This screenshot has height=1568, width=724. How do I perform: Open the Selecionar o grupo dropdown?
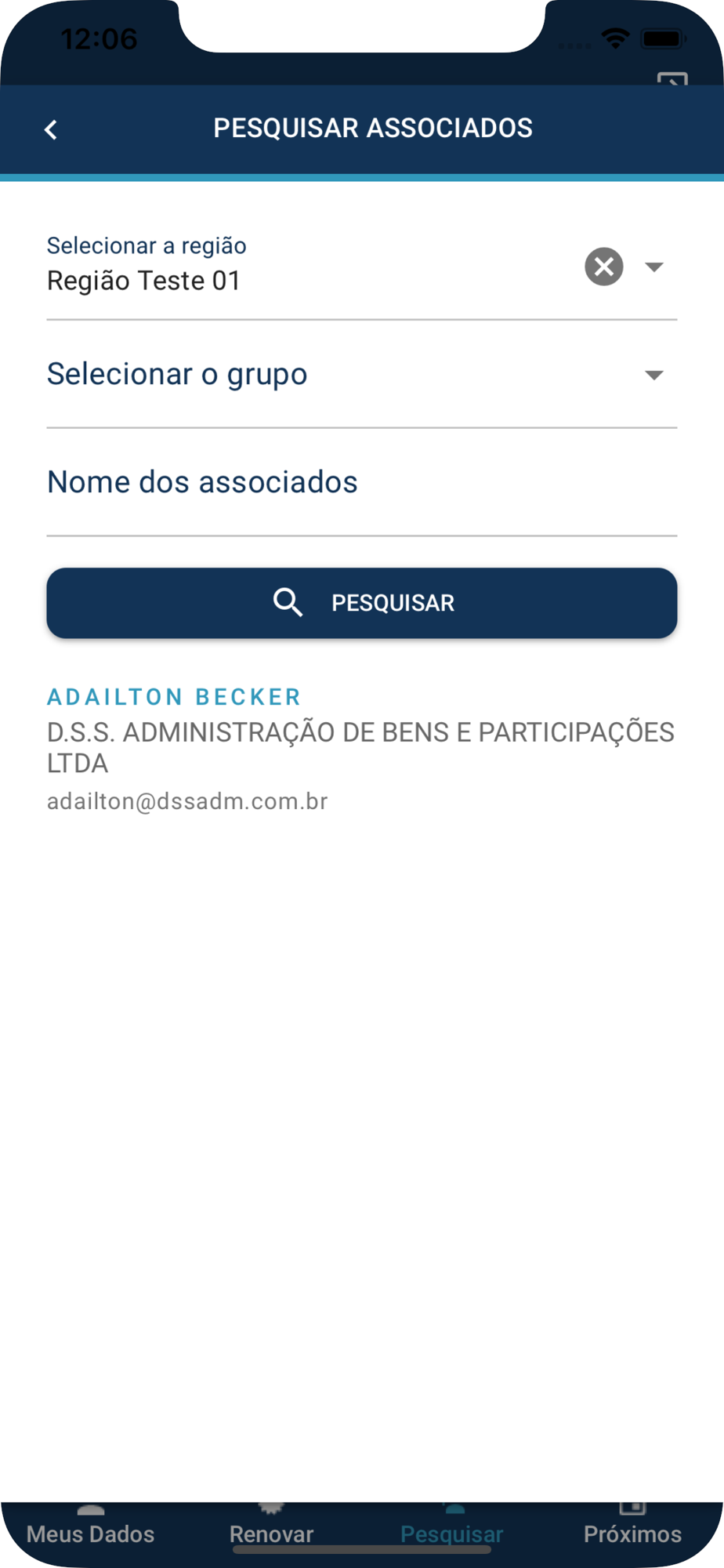361,375
